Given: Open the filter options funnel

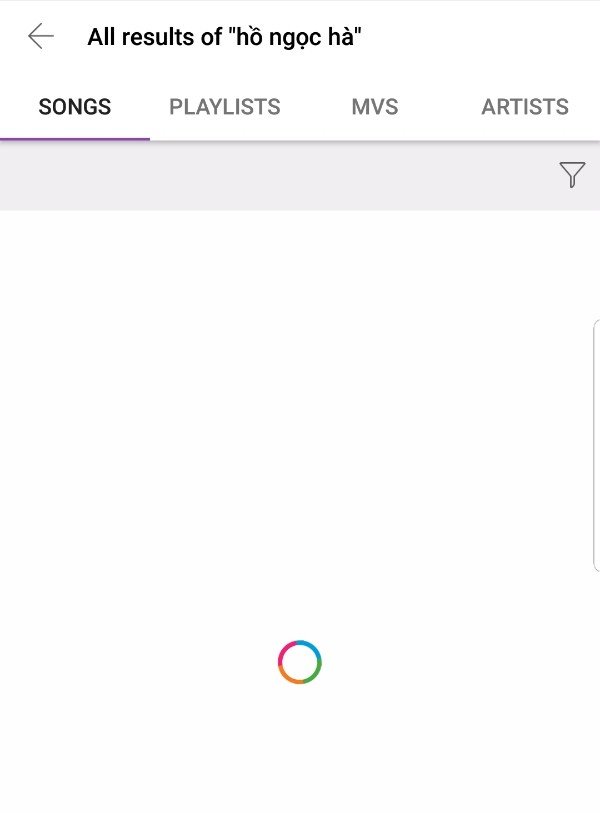Looking at the screenshot, I should [x=572, y=175].
